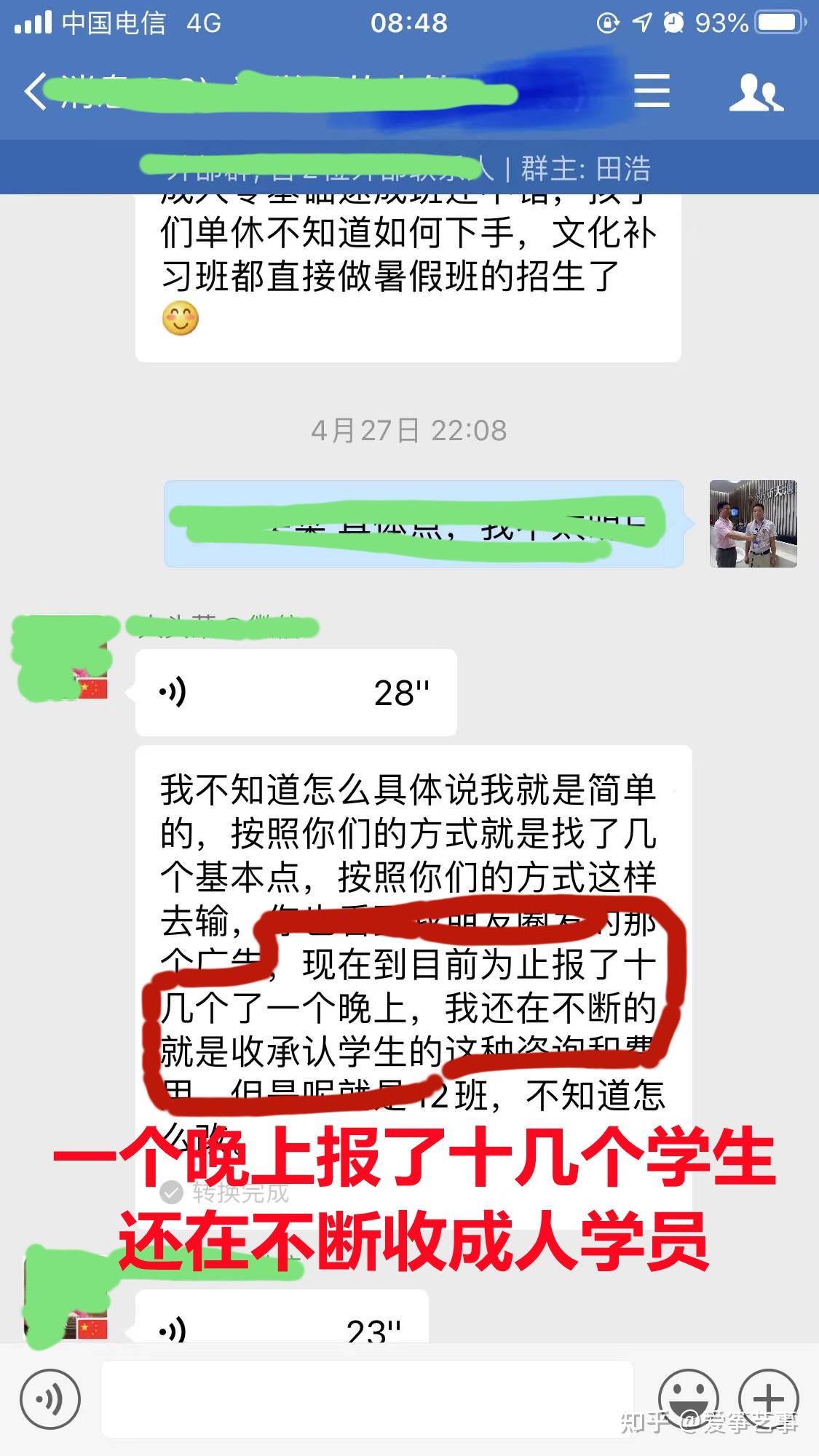Open the chat menu icon in header
This screenshot has width=819, height=1456.
click(652, 91)
